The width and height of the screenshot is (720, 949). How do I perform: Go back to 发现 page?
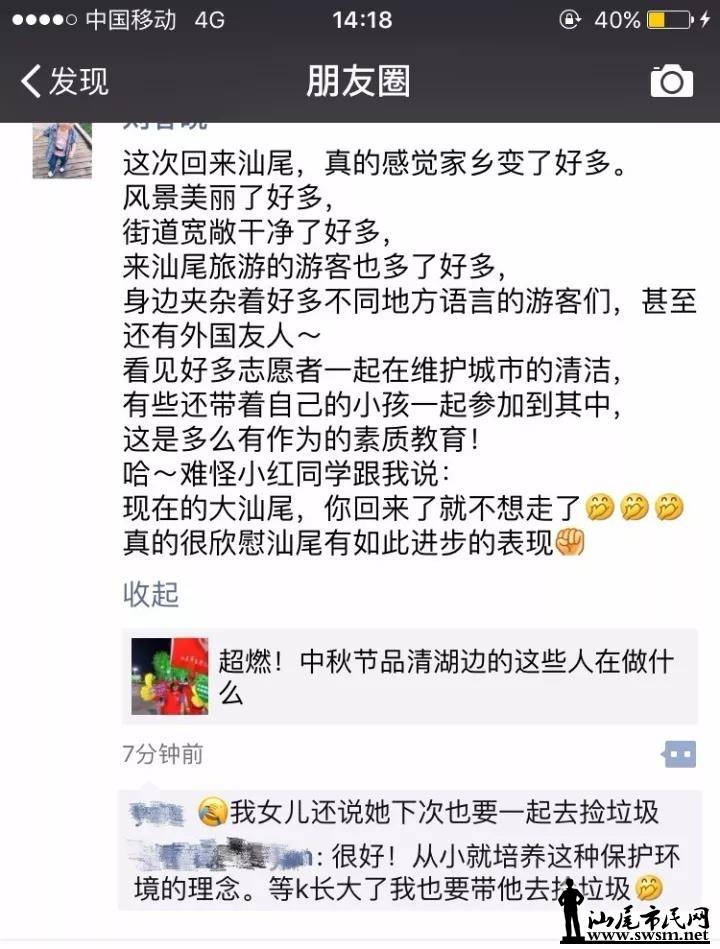click(x=65, y=81)
